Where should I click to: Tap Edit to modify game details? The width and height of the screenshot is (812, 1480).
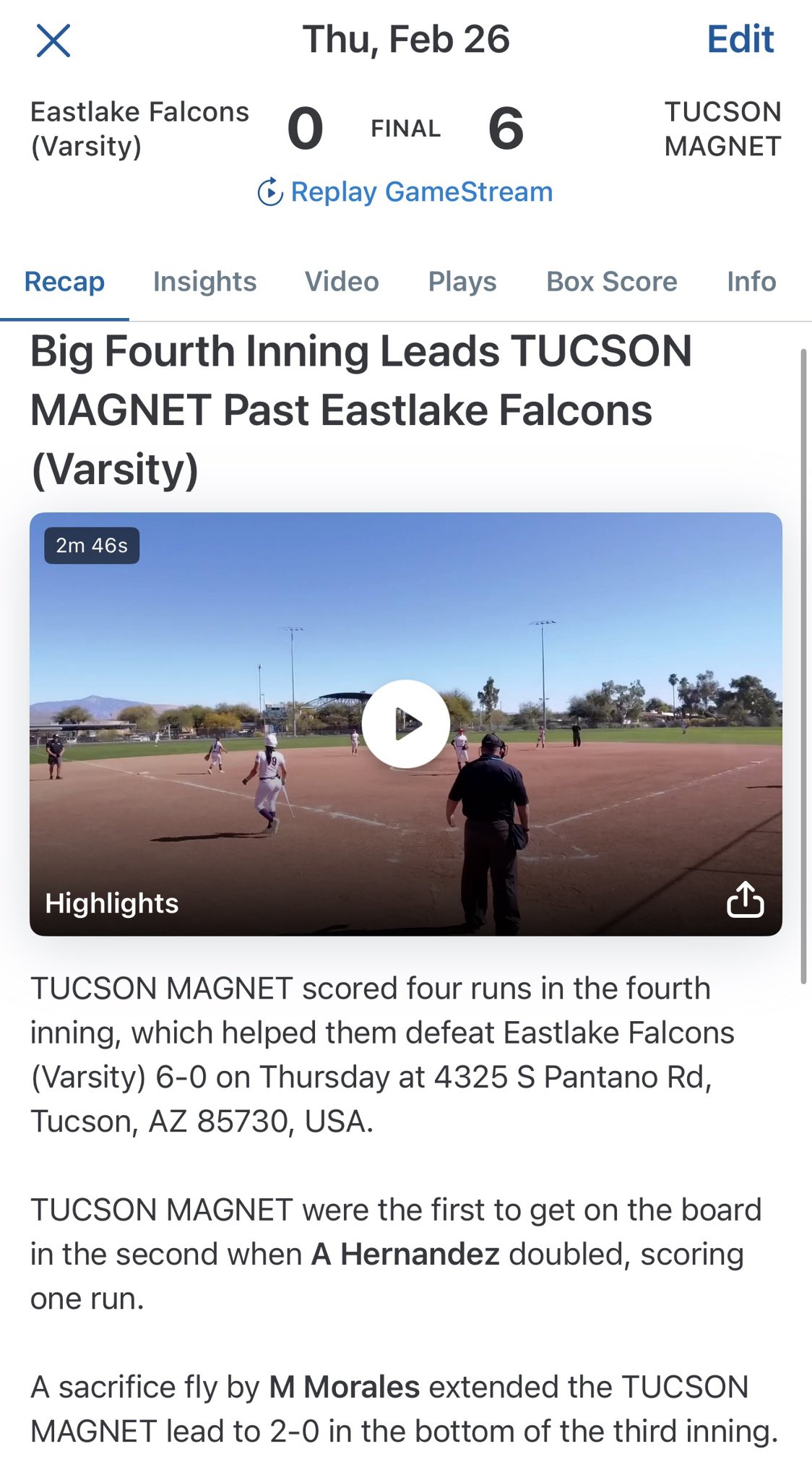point(740,40)
